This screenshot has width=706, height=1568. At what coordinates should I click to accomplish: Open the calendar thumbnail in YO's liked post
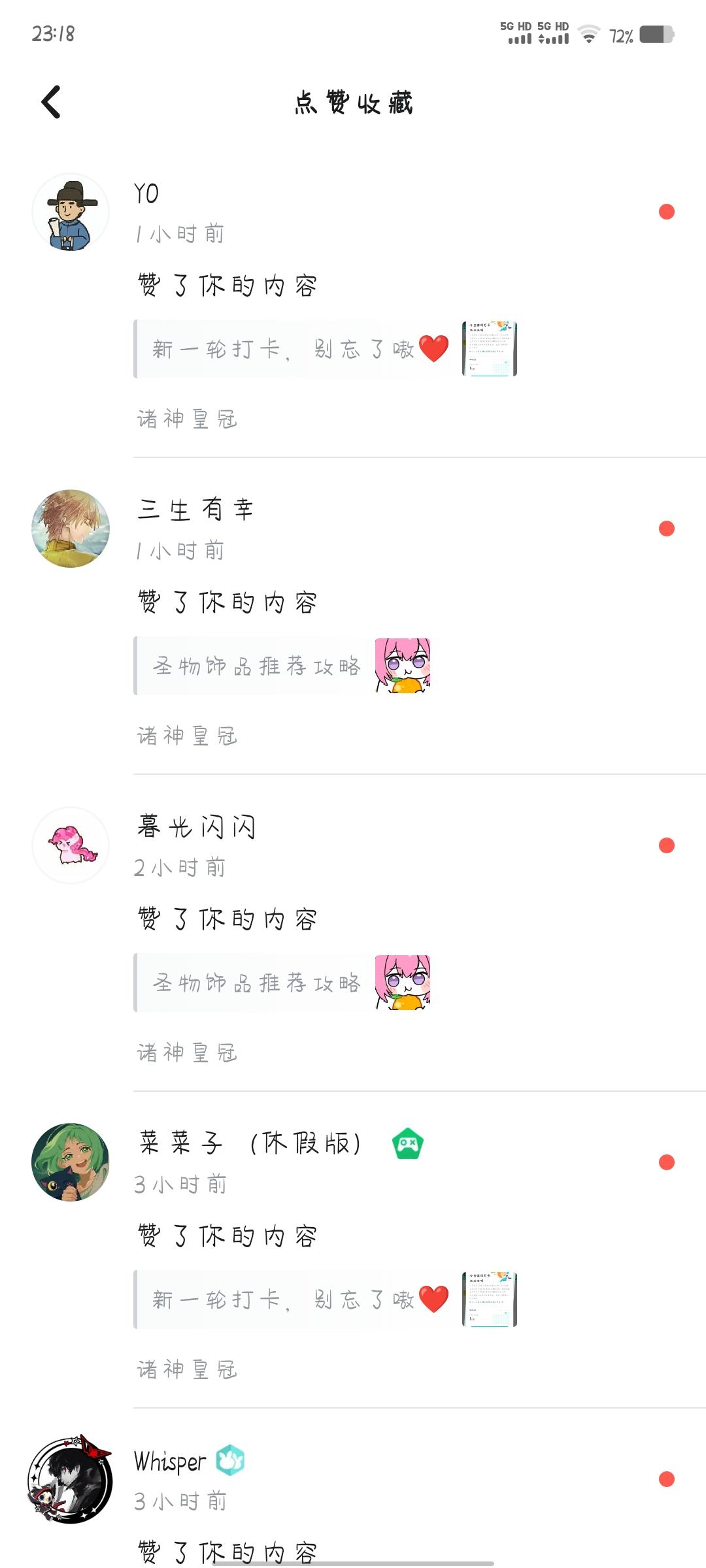click(489, 348)
